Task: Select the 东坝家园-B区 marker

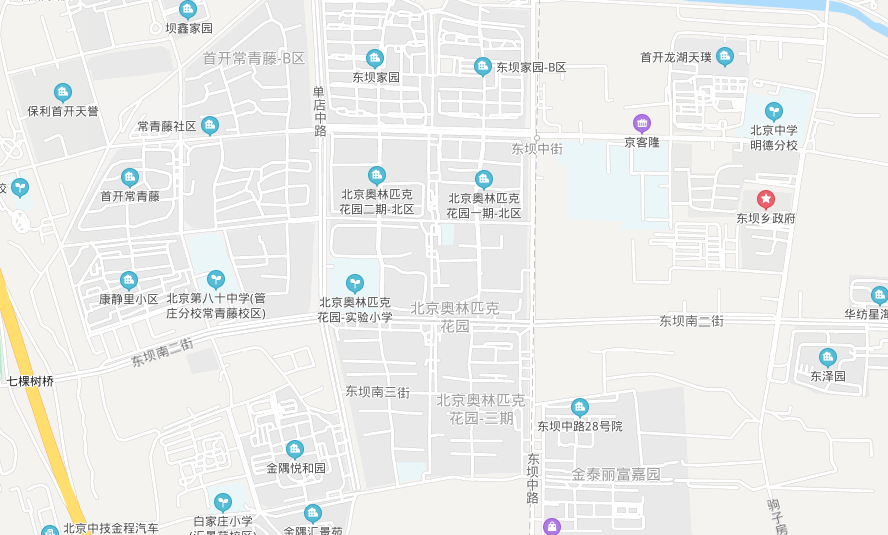Action: (x=482, y=66)
